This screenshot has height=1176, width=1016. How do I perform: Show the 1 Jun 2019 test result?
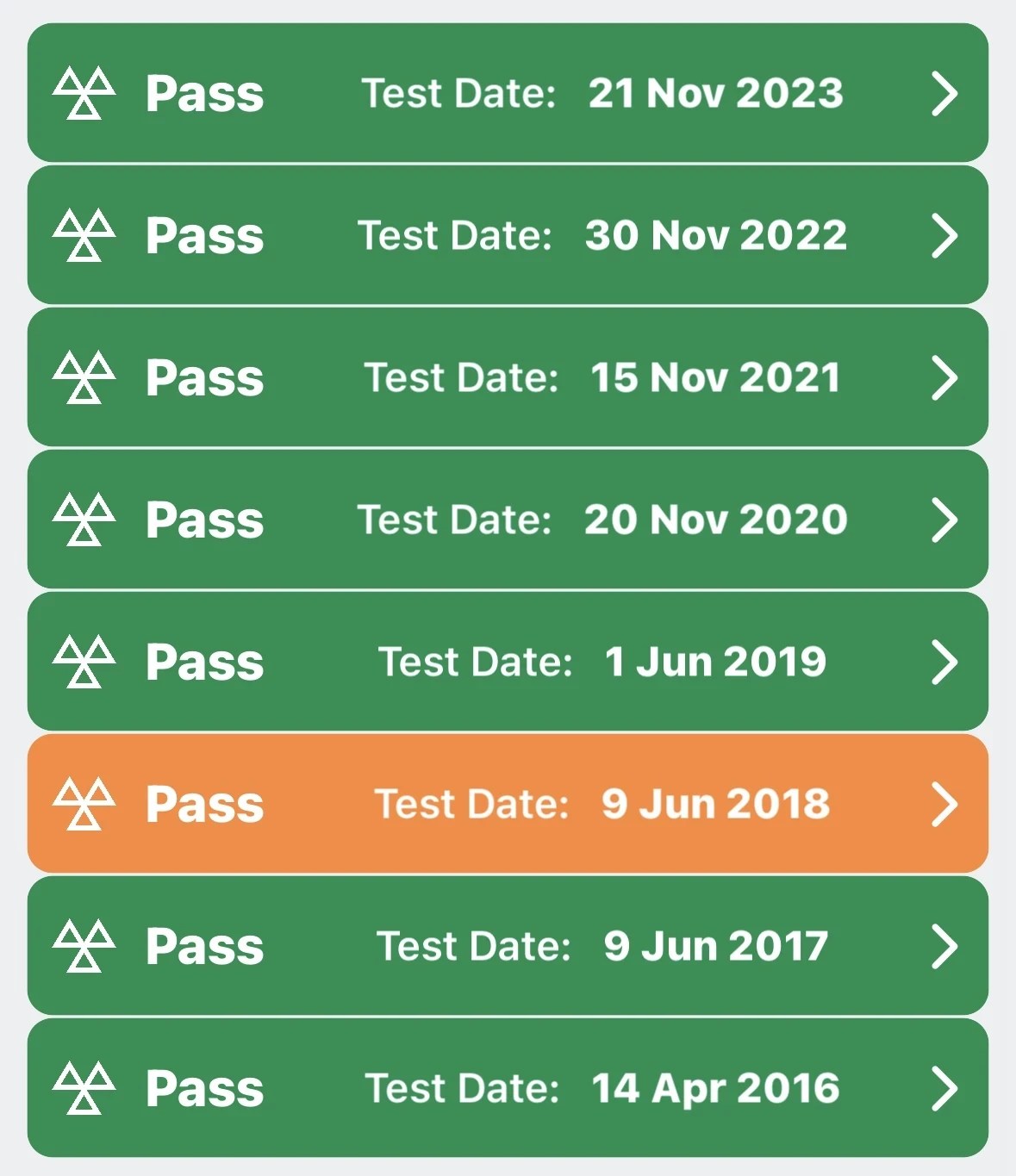pos(508,662)
